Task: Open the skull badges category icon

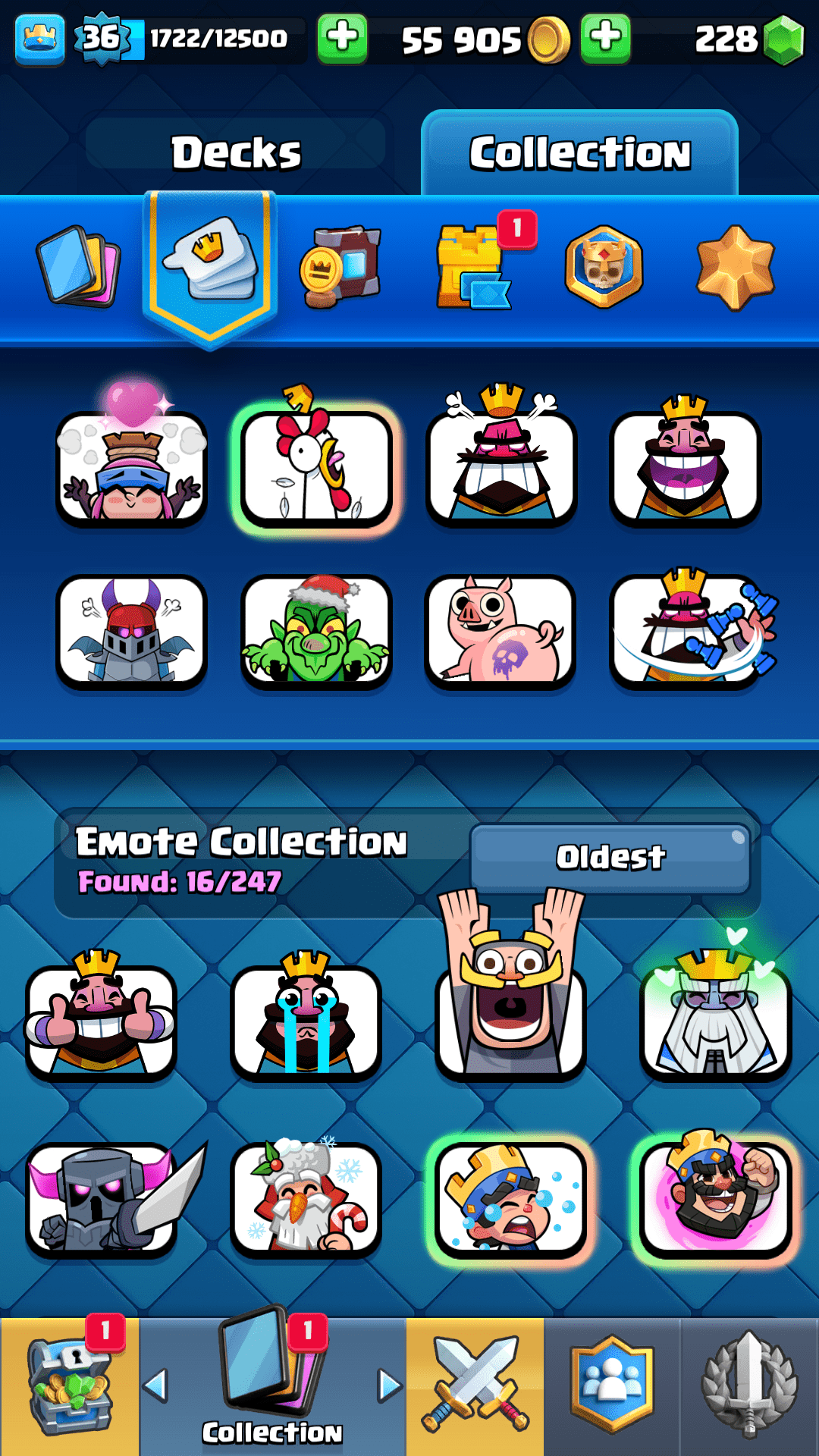Action: coord(604,267)
